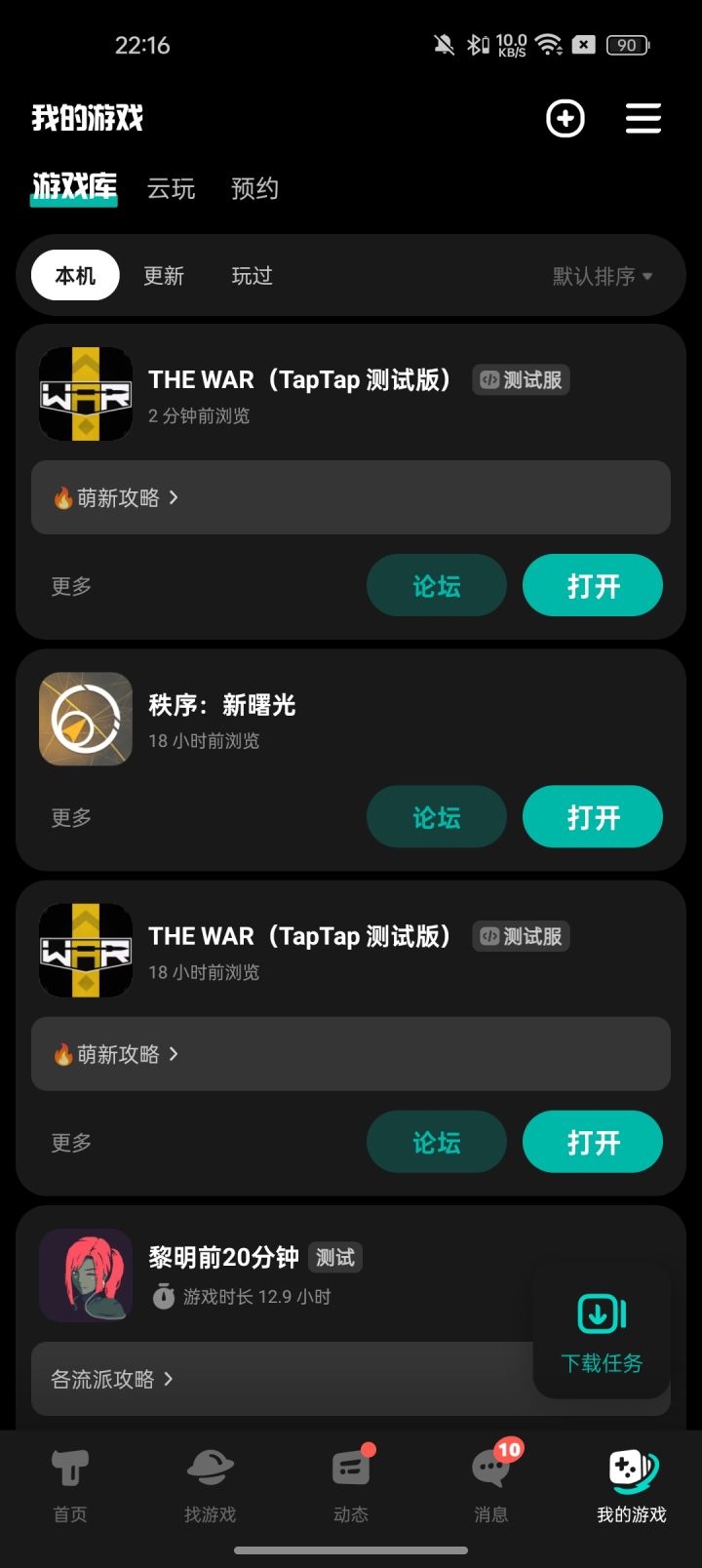Open the 动态 tab

[351, 1484]
